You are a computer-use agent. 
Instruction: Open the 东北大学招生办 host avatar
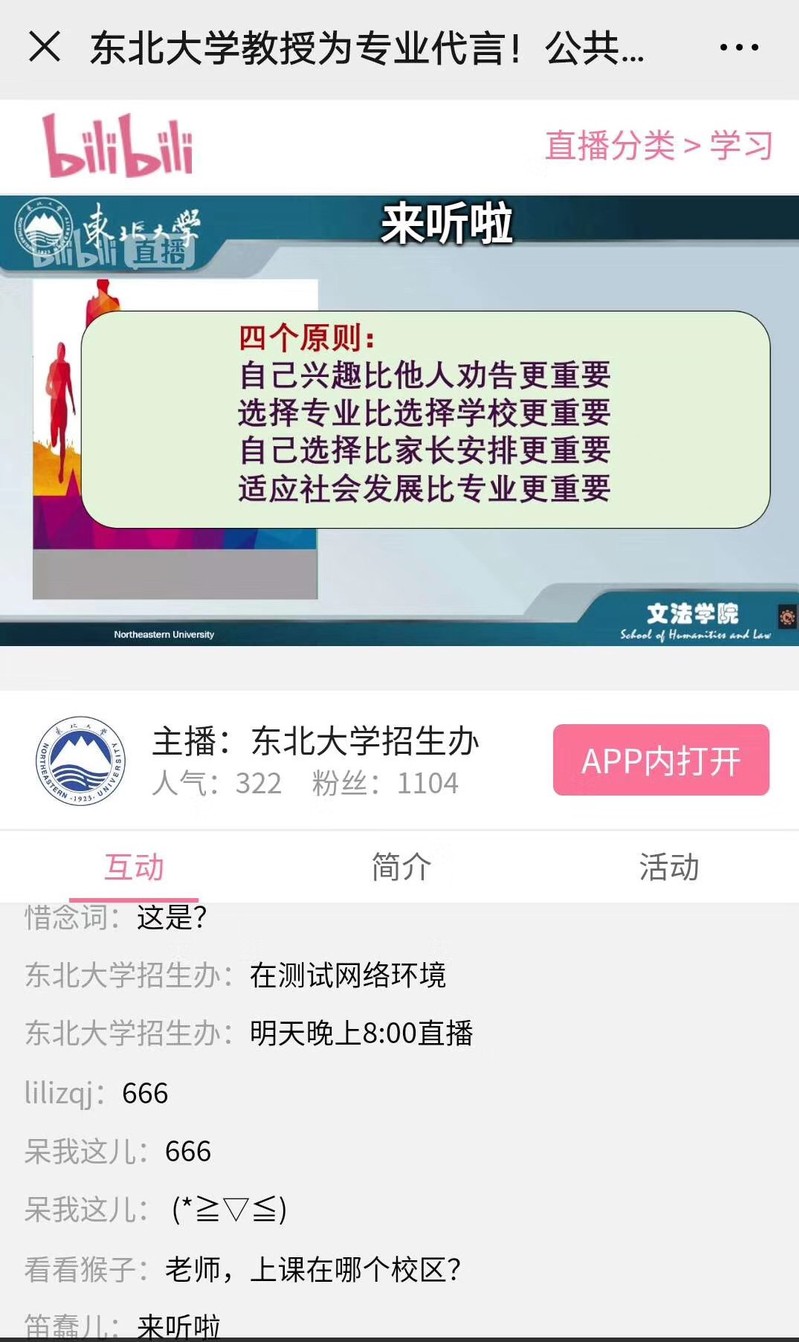[81, 761]
